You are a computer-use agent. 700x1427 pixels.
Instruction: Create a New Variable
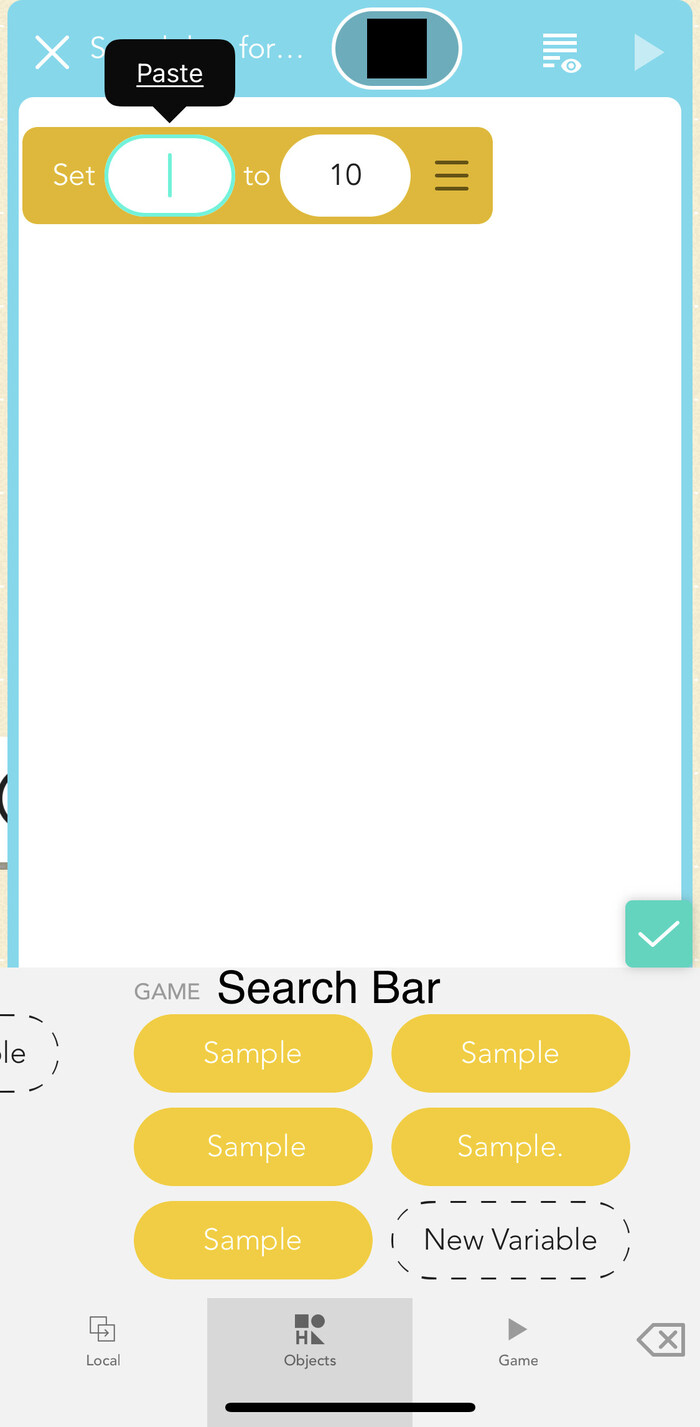(510, 1240)
